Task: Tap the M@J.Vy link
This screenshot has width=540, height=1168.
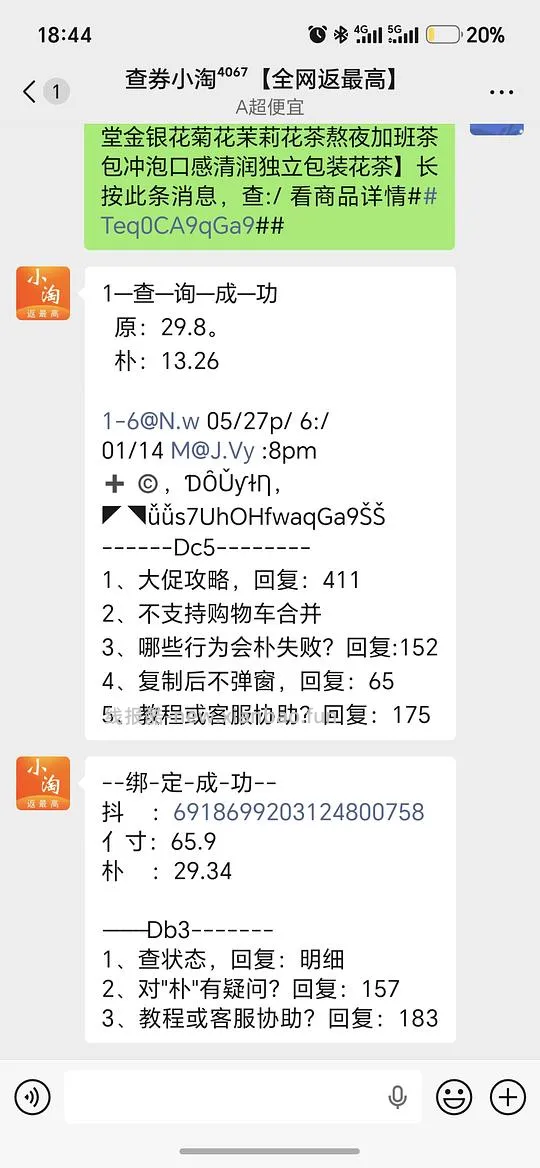Action: coord(213,451)
